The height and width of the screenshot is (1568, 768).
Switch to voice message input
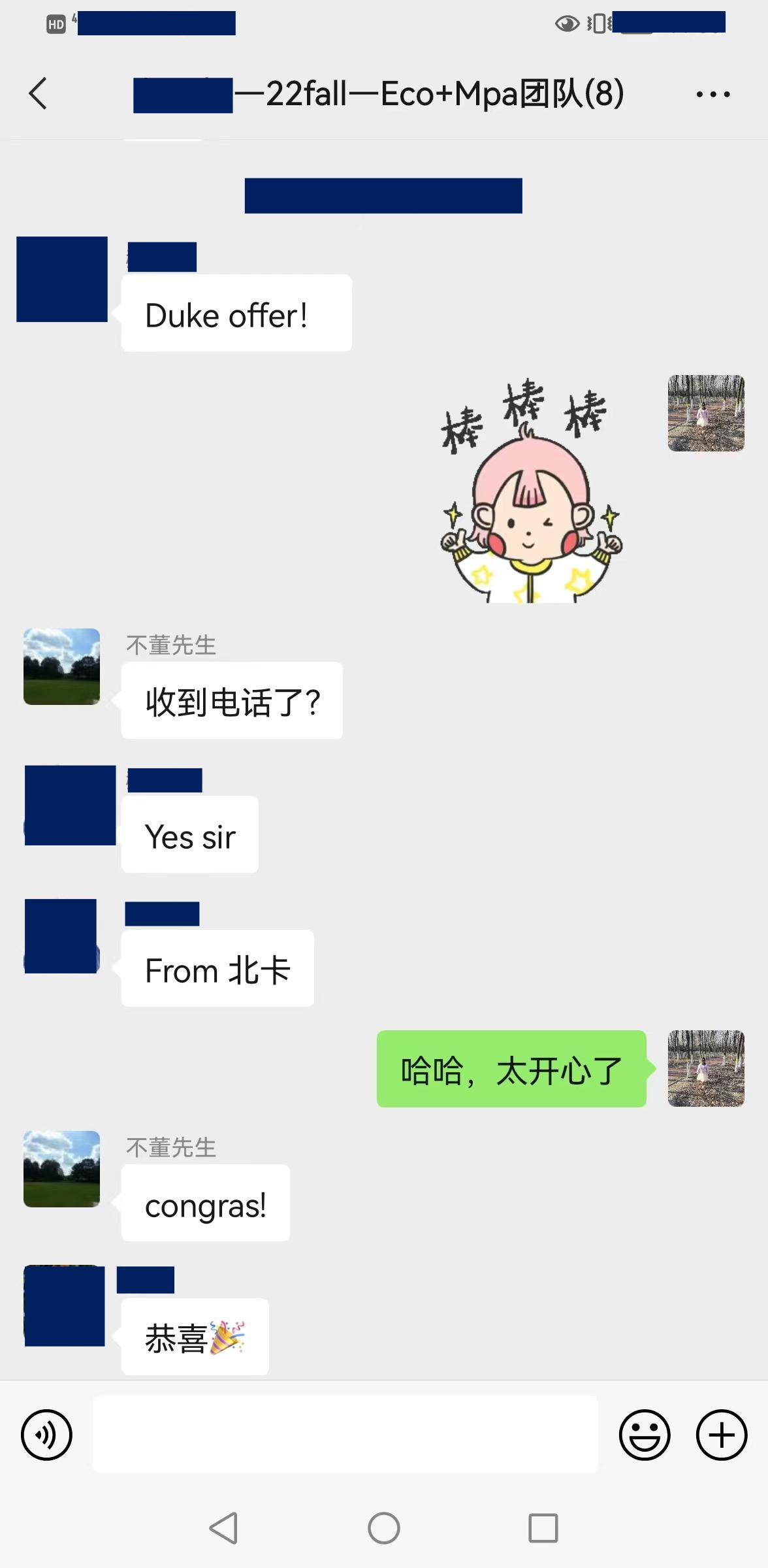click(46, 1435)
